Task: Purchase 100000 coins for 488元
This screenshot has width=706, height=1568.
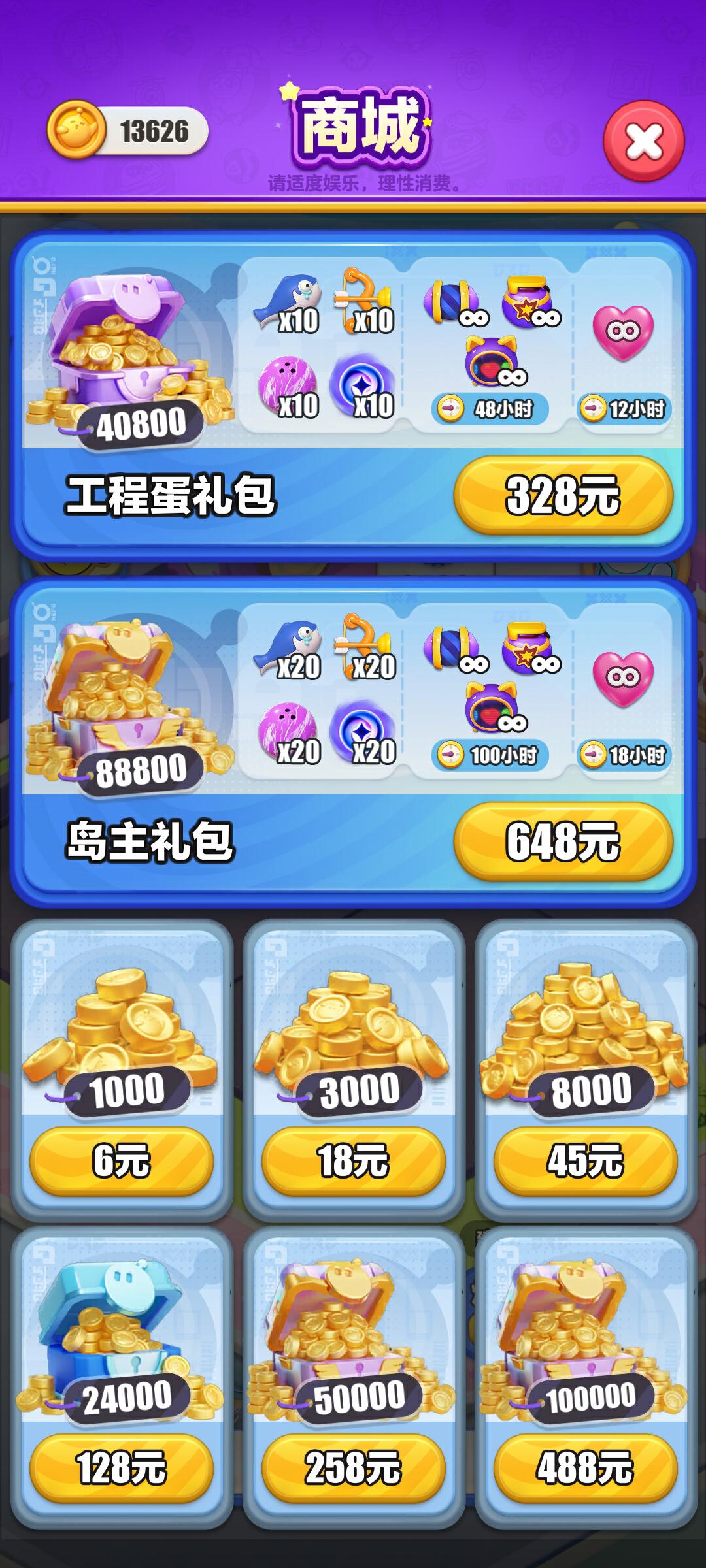Action: (x=585, y=1467)
